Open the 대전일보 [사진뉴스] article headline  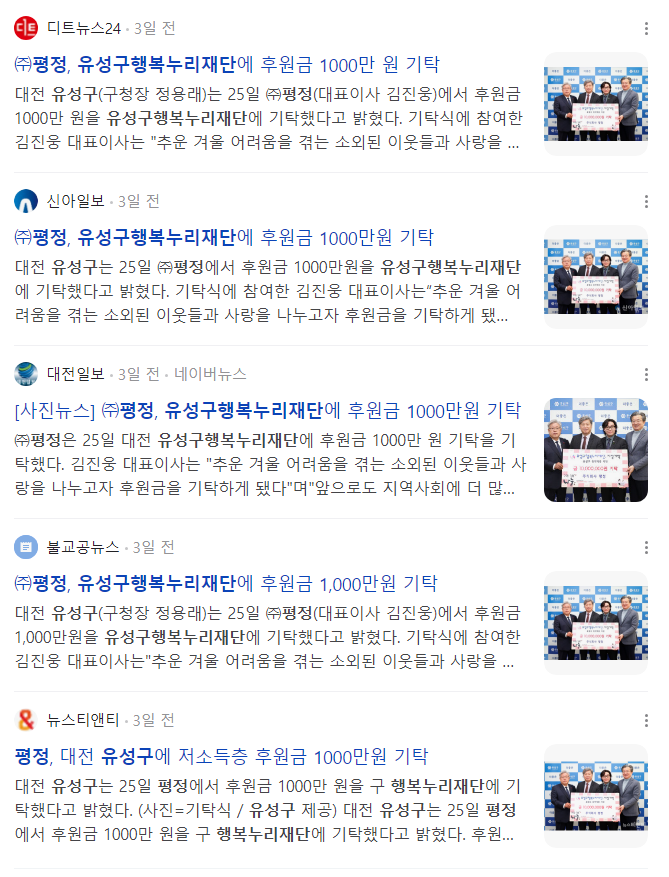(268, 410)
